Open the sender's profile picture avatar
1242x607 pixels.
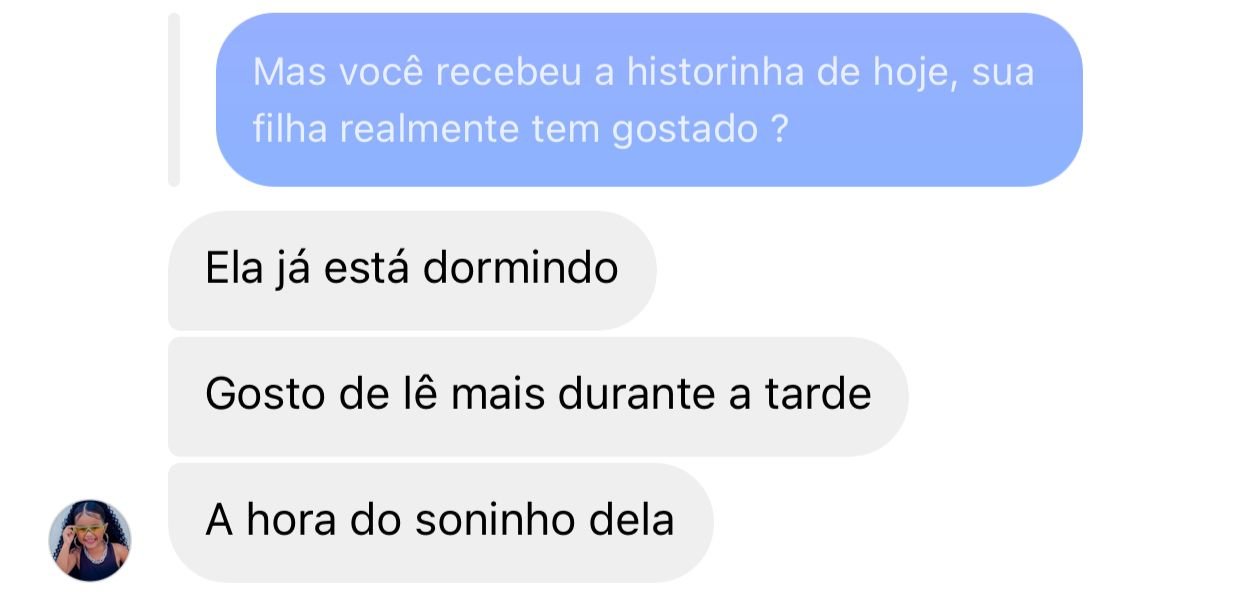pyautogui.click(x=90, y=540)
